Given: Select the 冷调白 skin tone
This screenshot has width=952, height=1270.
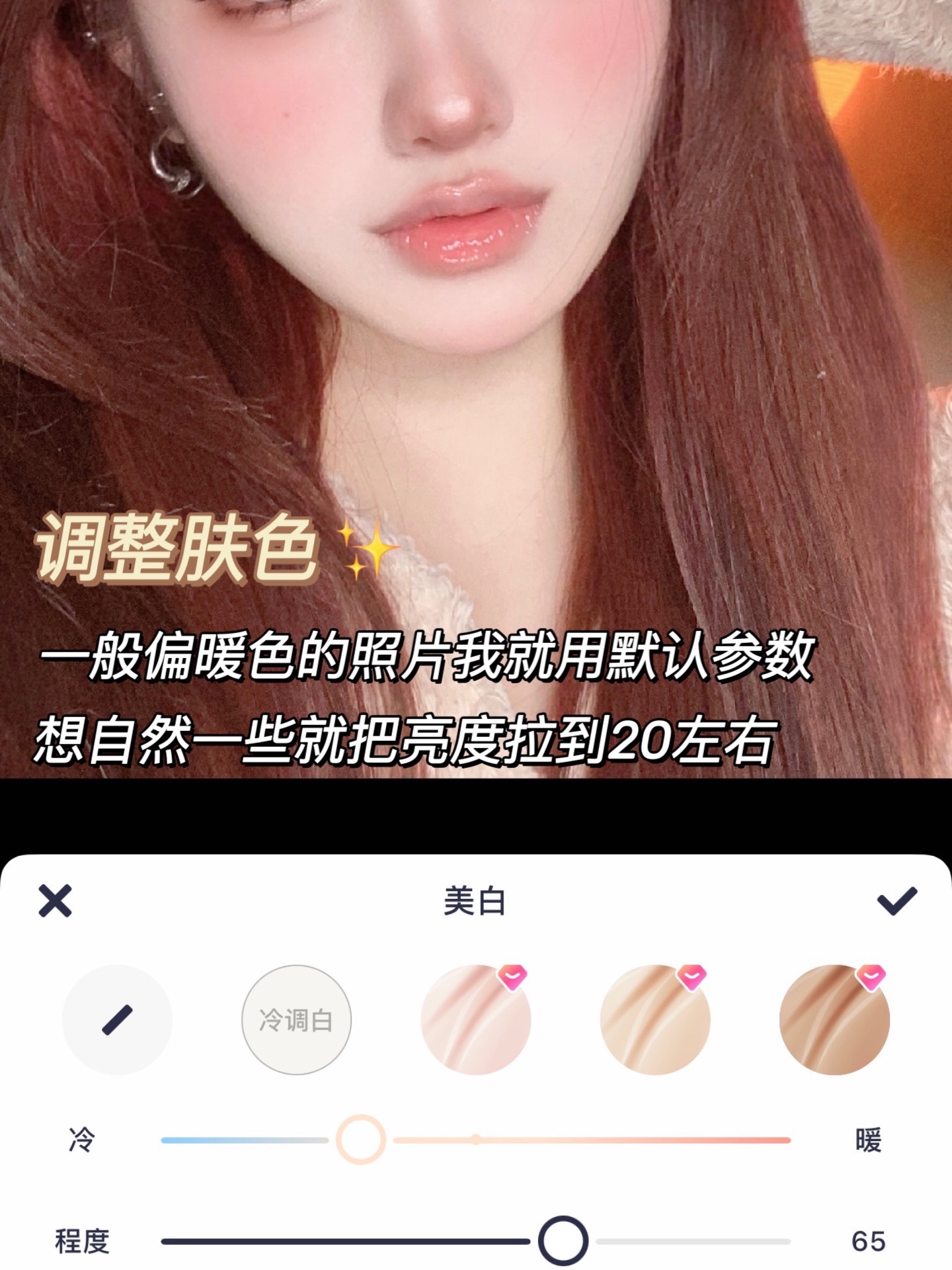Looking at the screenshot, I should click(x=296, y=1019).
